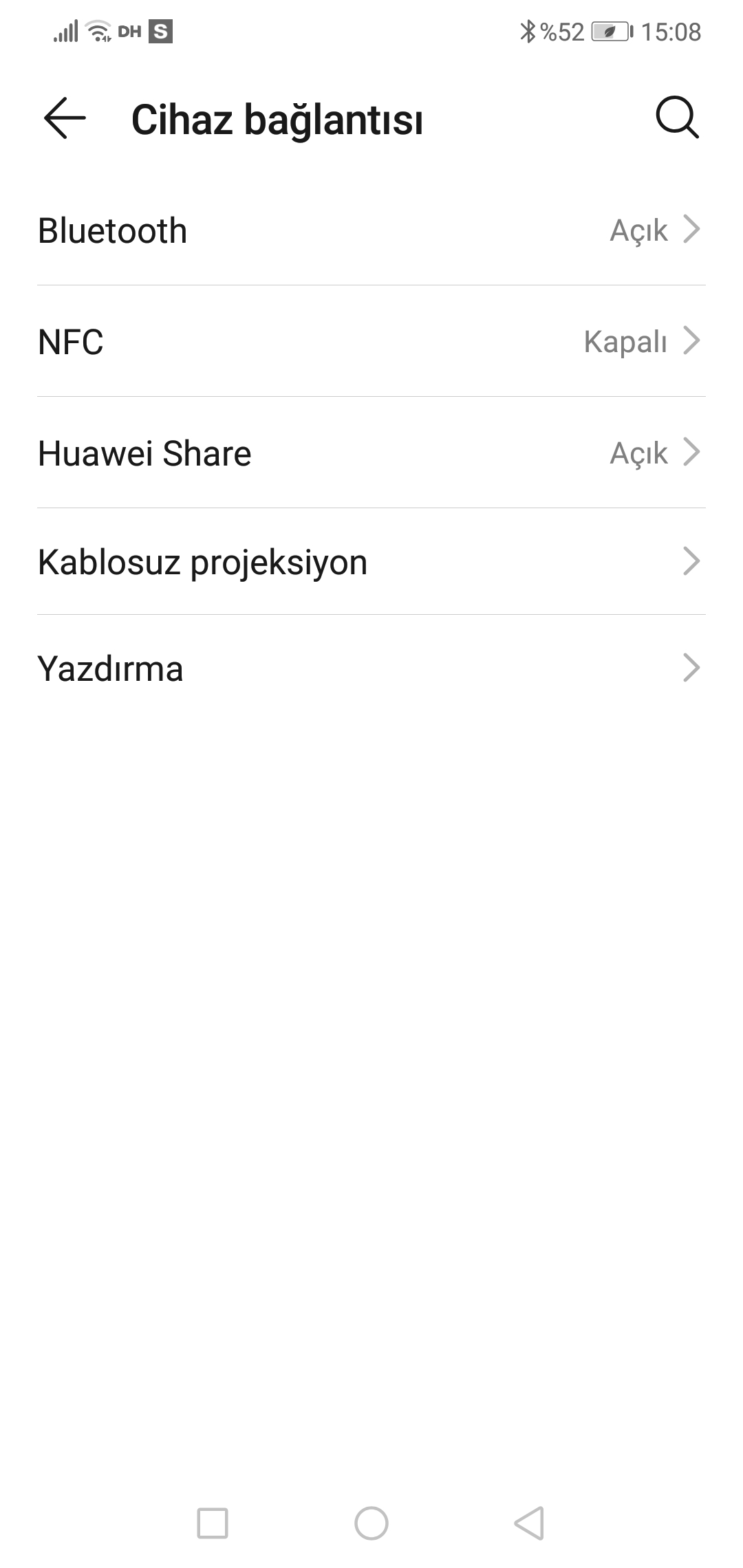This screenshot has height=1568, width=743.
Task: Open Yazdırma settings
Action: (371, 668)
